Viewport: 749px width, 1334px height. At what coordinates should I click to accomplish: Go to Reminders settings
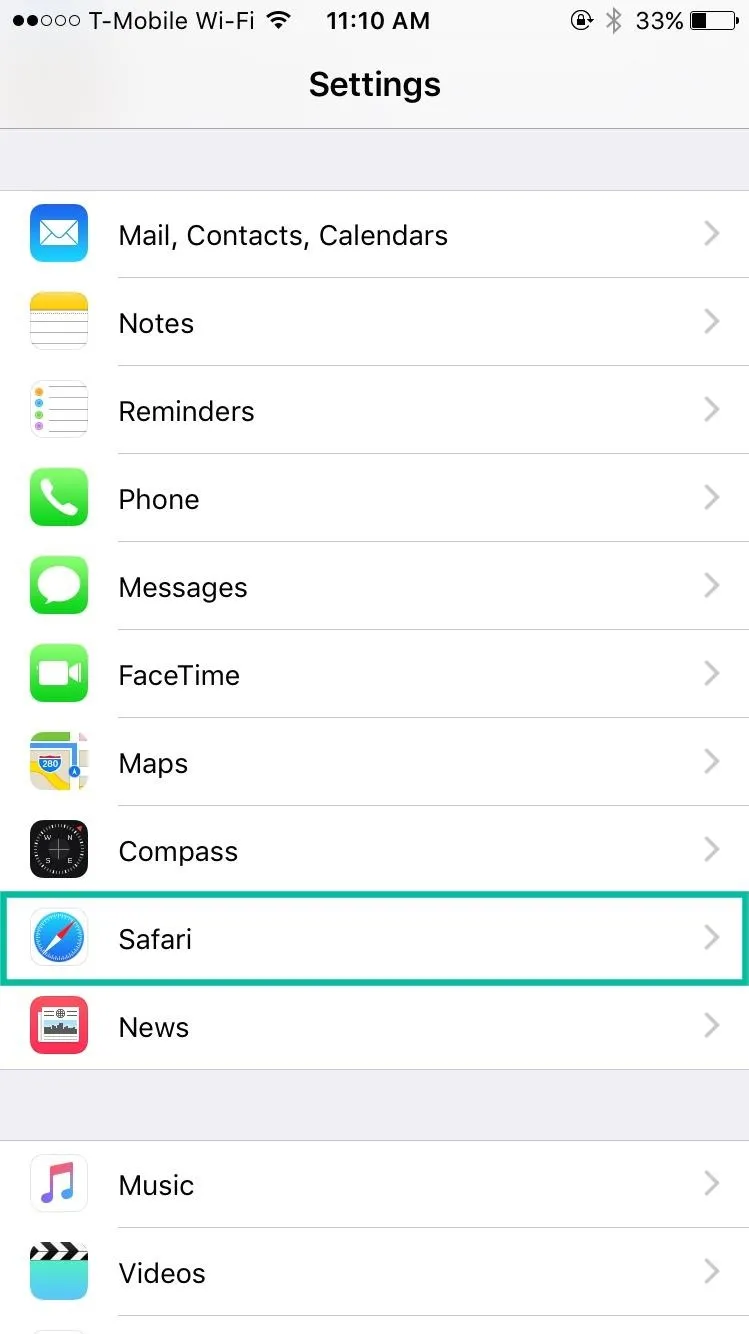[x=374, y=410]
